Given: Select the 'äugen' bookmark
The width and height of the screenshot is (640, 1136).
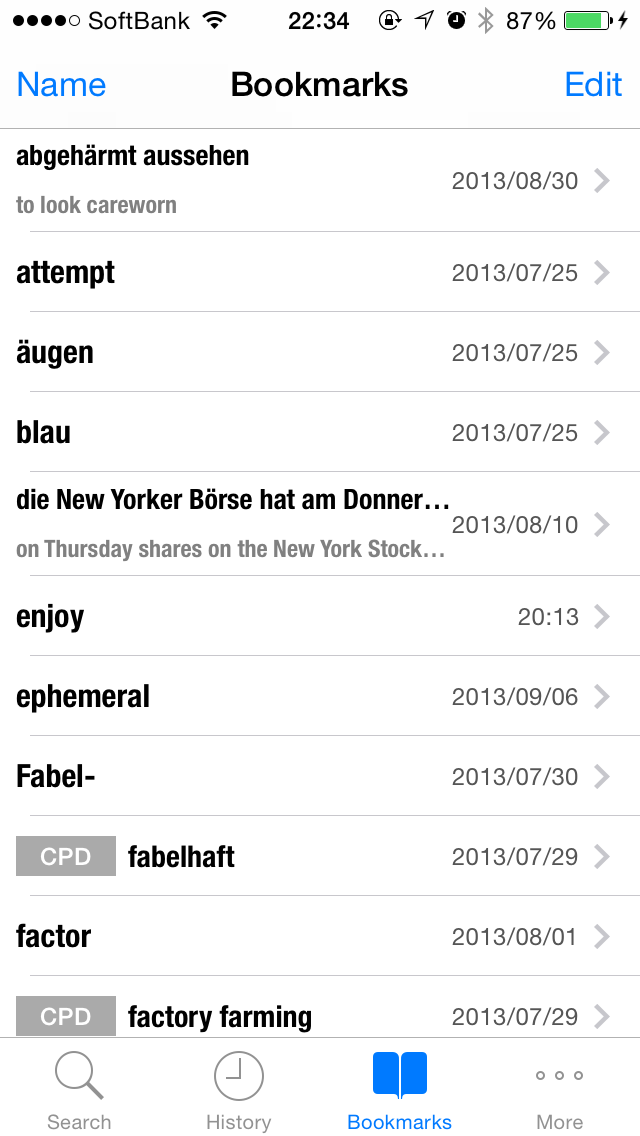Looking at the screenshot, I should (x=320, y=352).
